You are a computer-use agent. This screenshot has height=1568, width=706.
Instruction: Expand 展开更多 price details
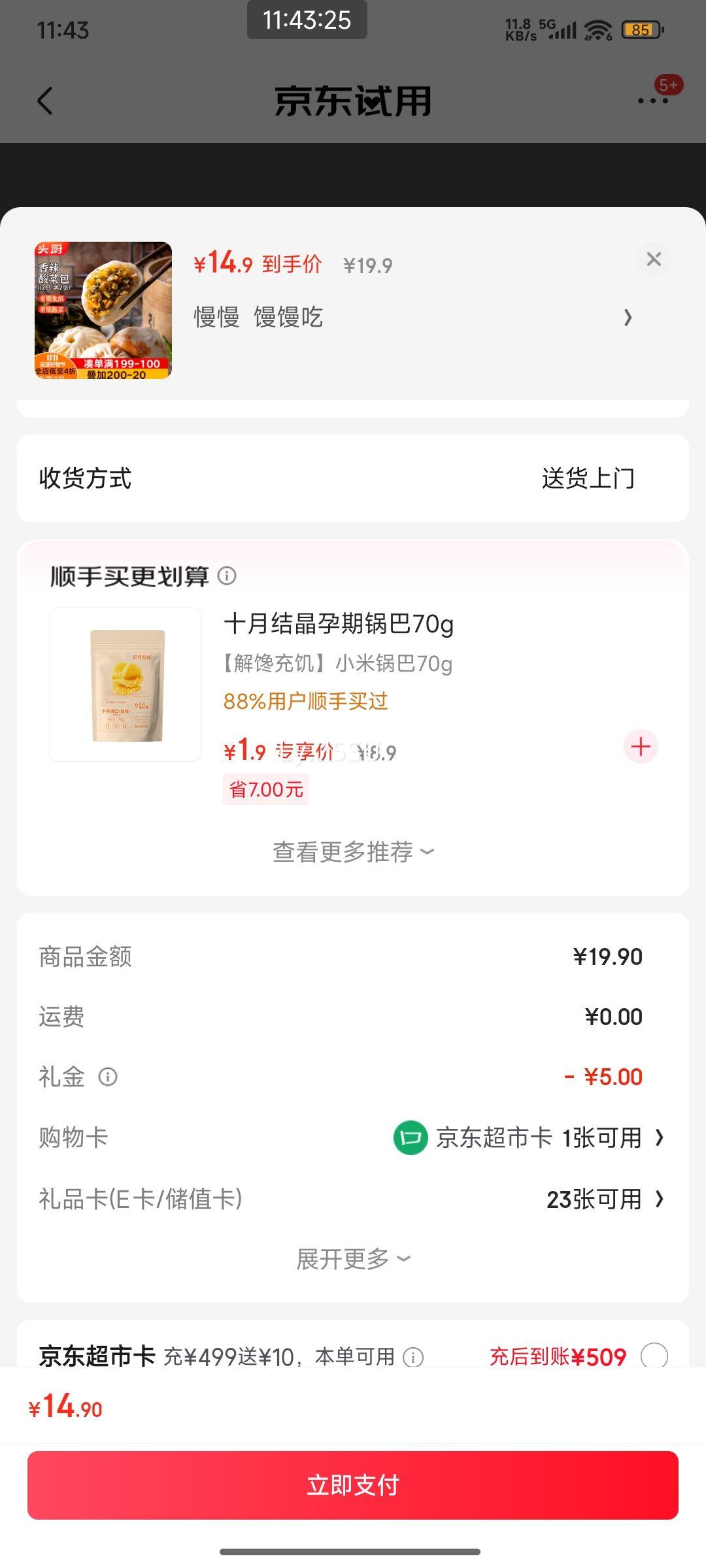[353, 1259]
